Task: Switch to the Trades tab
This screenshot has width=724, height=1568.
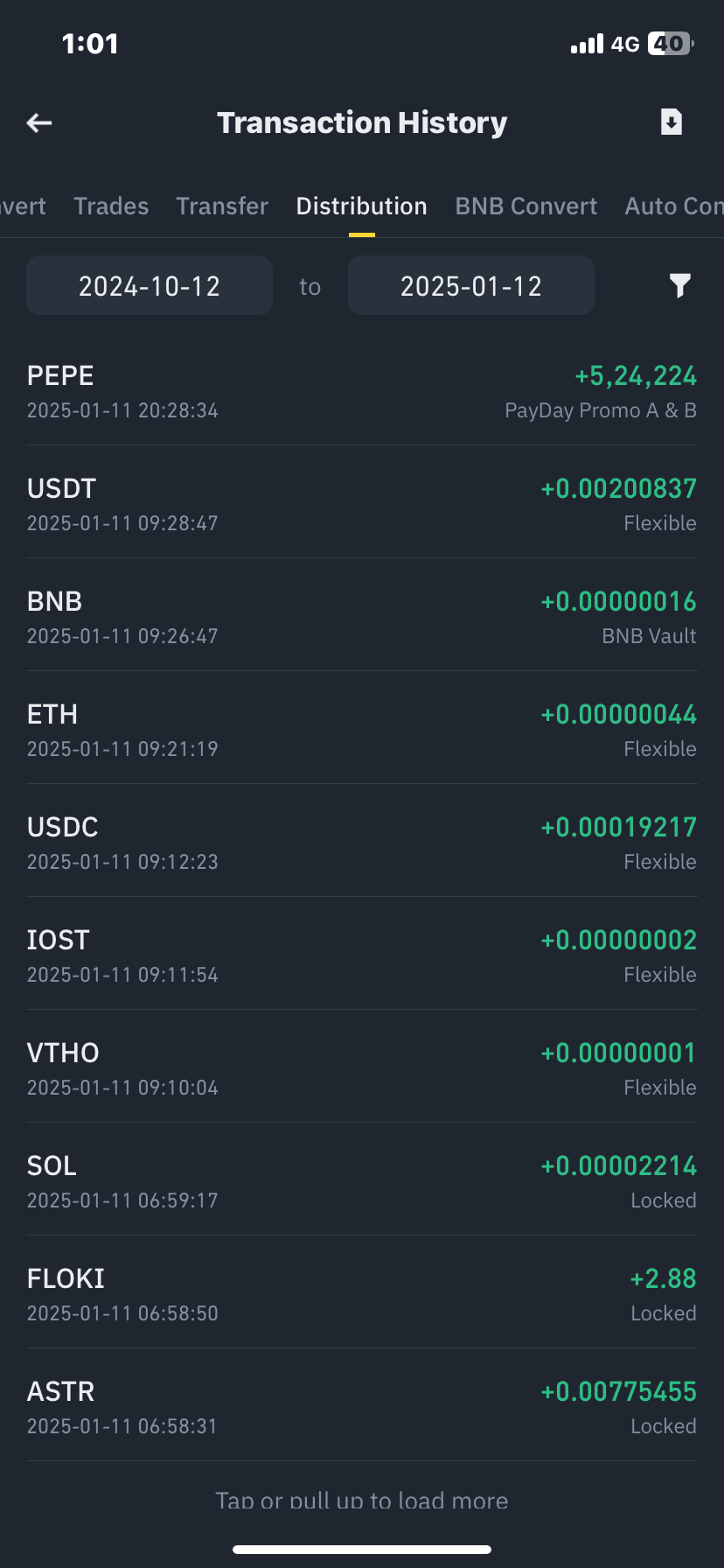Action: coord(111,206)
